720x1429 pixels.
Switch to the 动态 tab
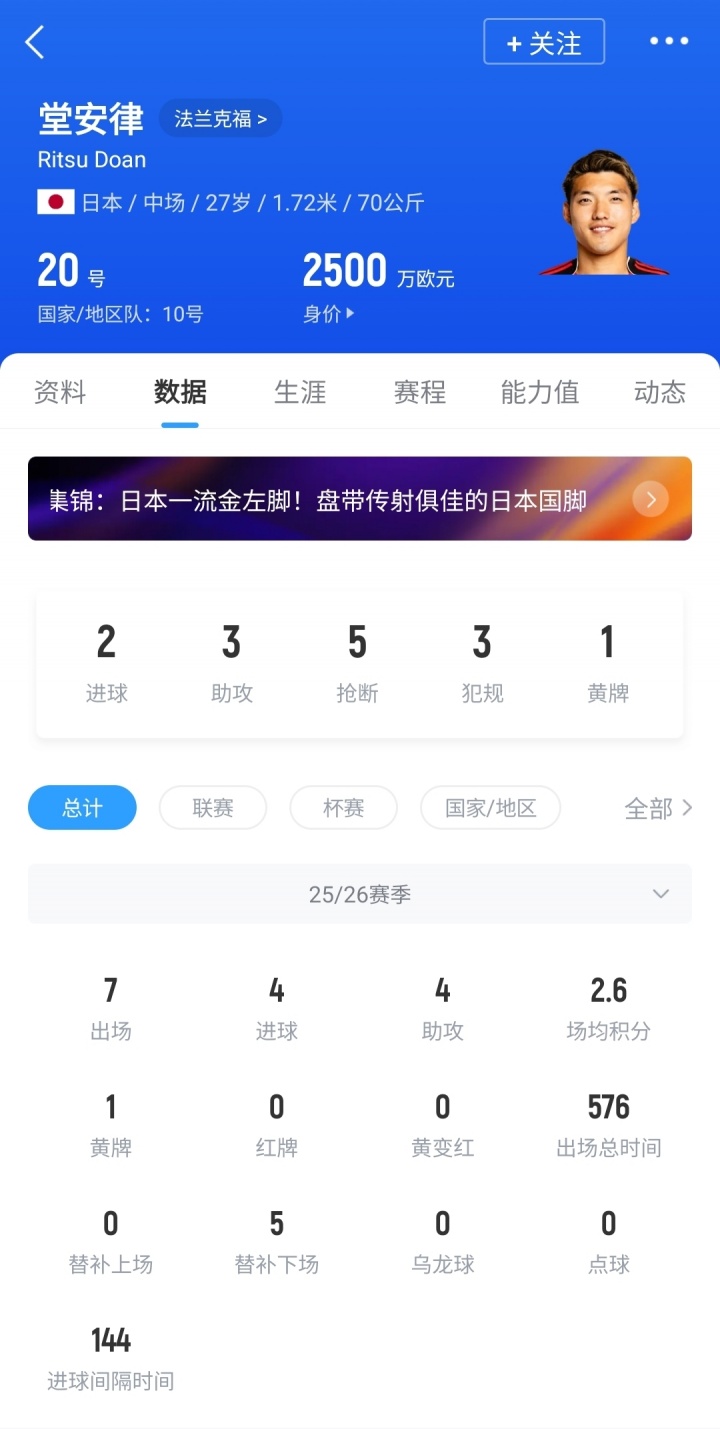click(x=660, y=392)
